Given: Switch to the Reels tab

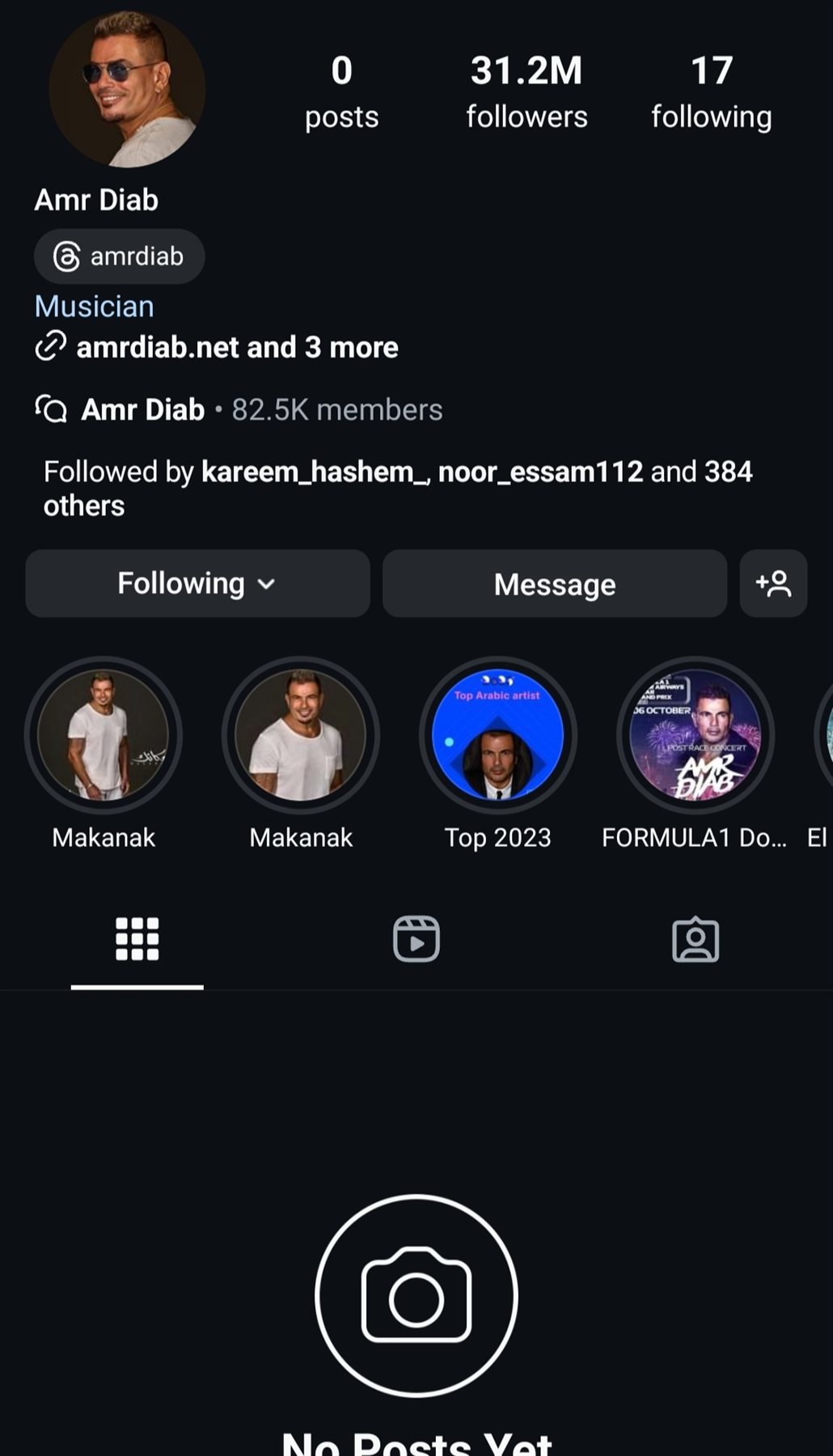Looking at the screenshot, I should click(x=416, y=938).
